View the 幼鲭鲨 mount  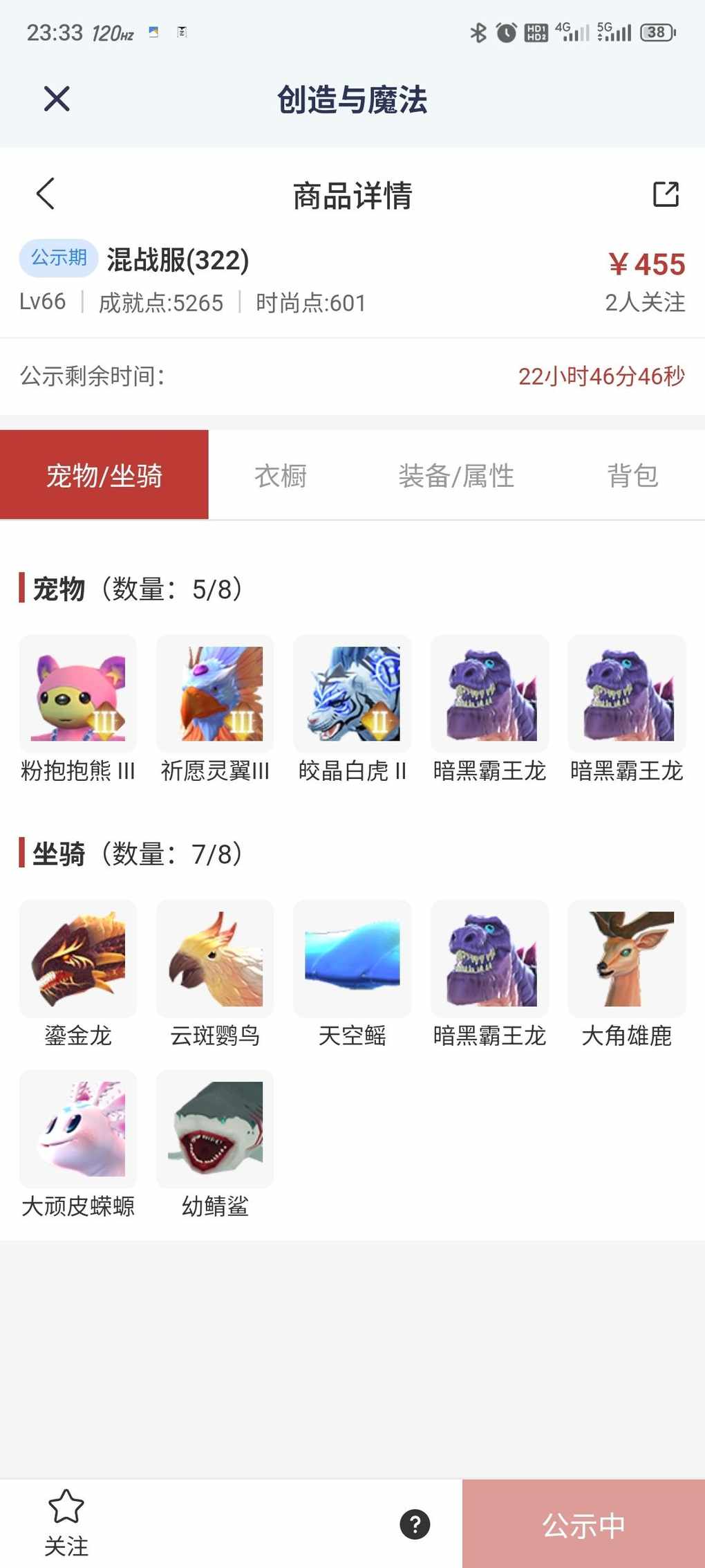click(215, 1129)
